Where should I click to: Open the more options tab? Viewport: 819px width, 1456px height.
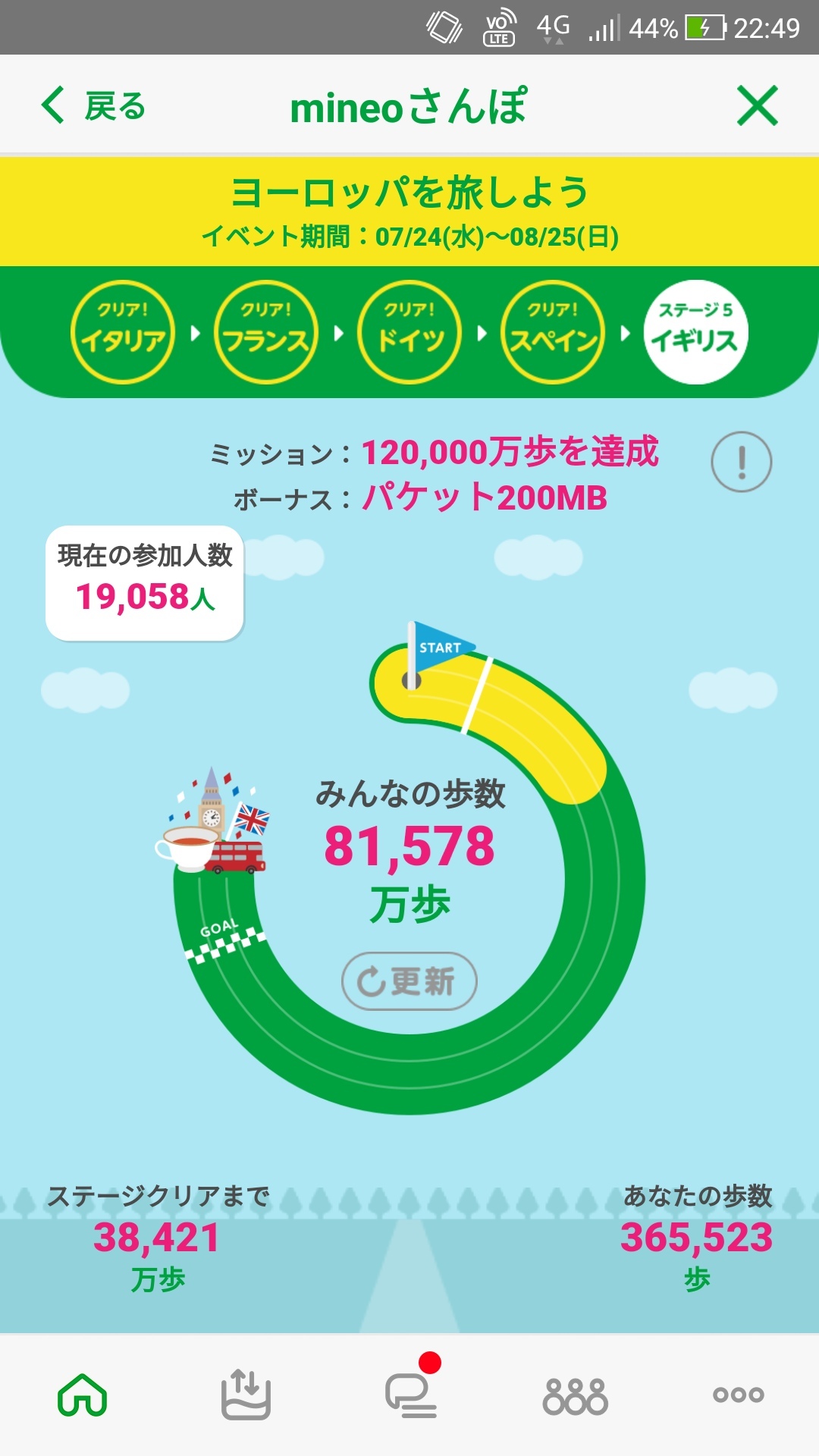coord(738,1395)
